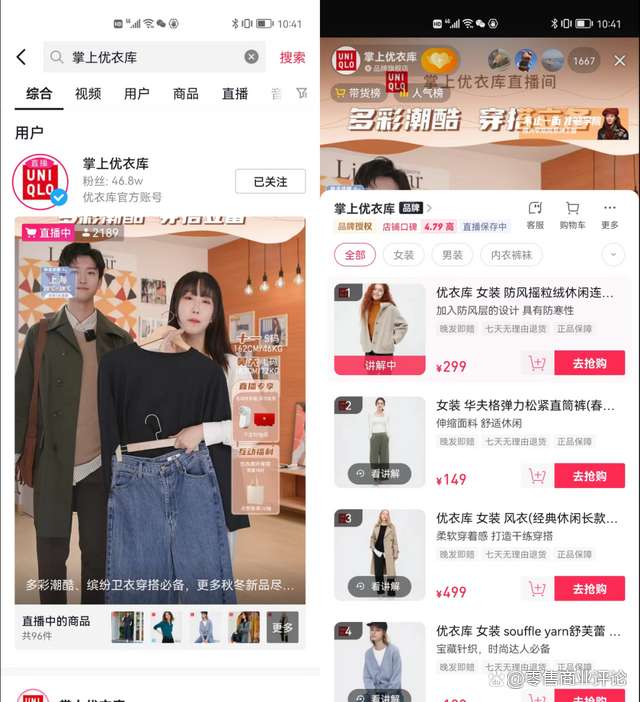Open the 带货榜 ranking badge
The width and height of the screenshot is (640, 702).
356,93
